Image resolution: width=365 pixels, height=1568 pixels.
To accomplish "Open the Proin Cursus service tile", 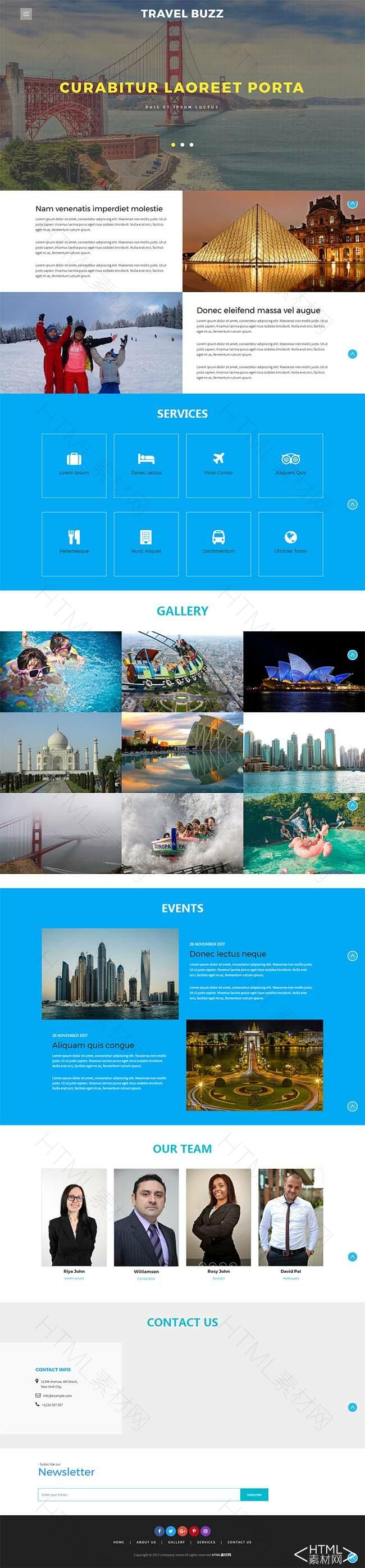I will pyautogui.click(x=218, y=465).
